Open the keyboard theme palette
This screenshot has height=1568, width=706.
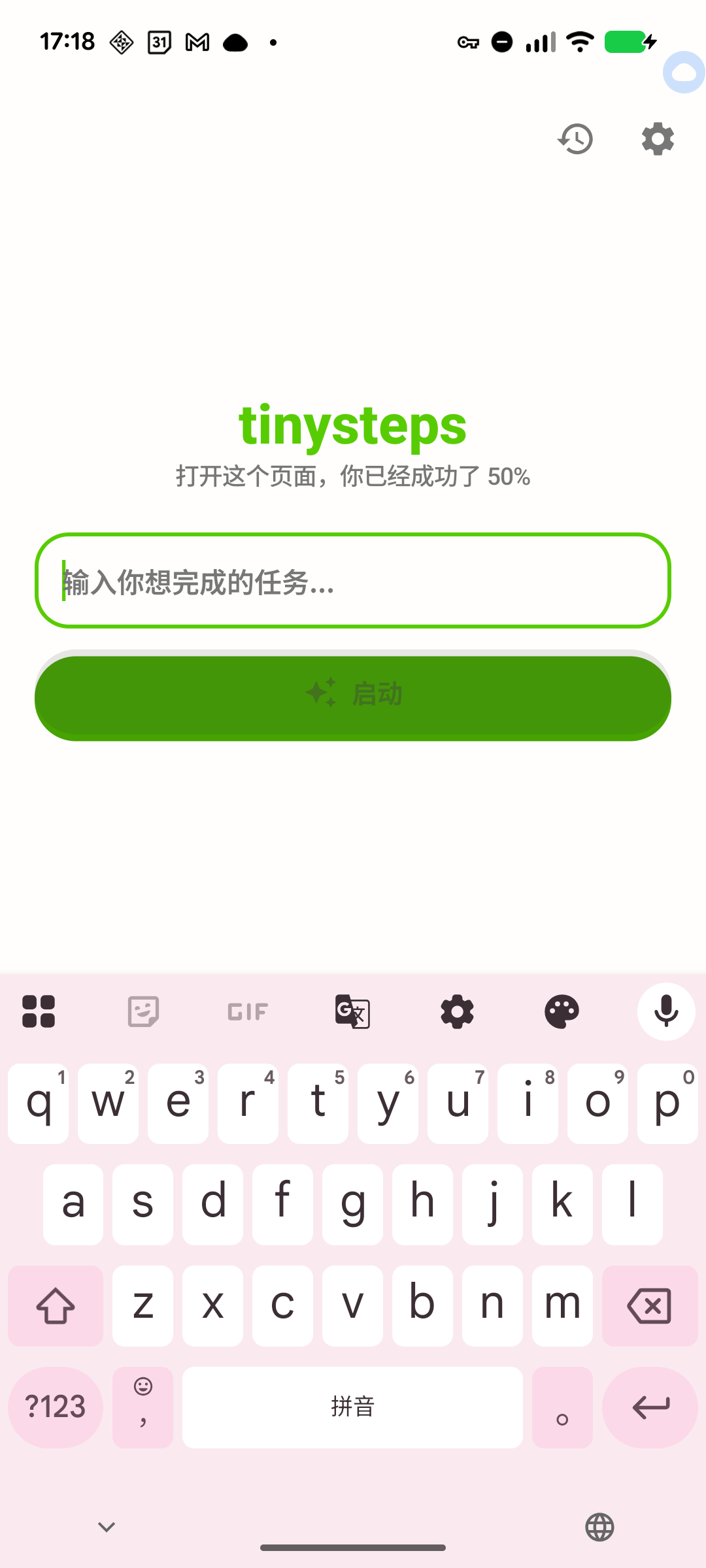562,1011
